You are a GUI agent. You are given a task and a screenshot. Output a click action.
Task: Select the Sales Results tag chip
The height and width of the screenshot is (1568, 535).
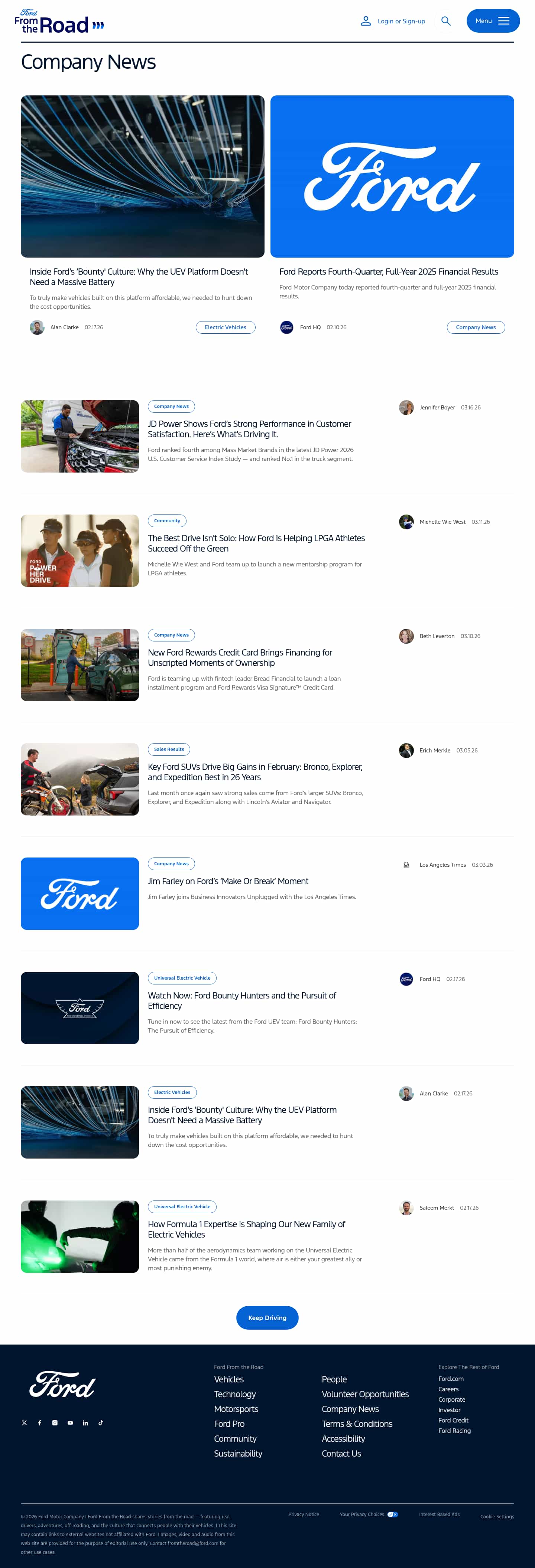[x=169, y=749]
